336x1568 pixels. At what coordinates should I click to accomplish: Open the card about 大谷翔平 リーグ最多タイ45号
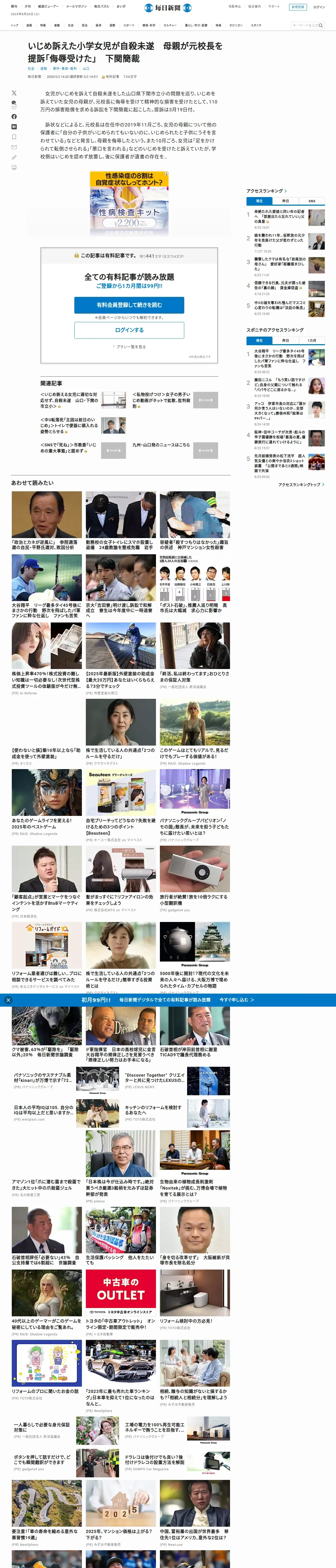coord(46,610)
